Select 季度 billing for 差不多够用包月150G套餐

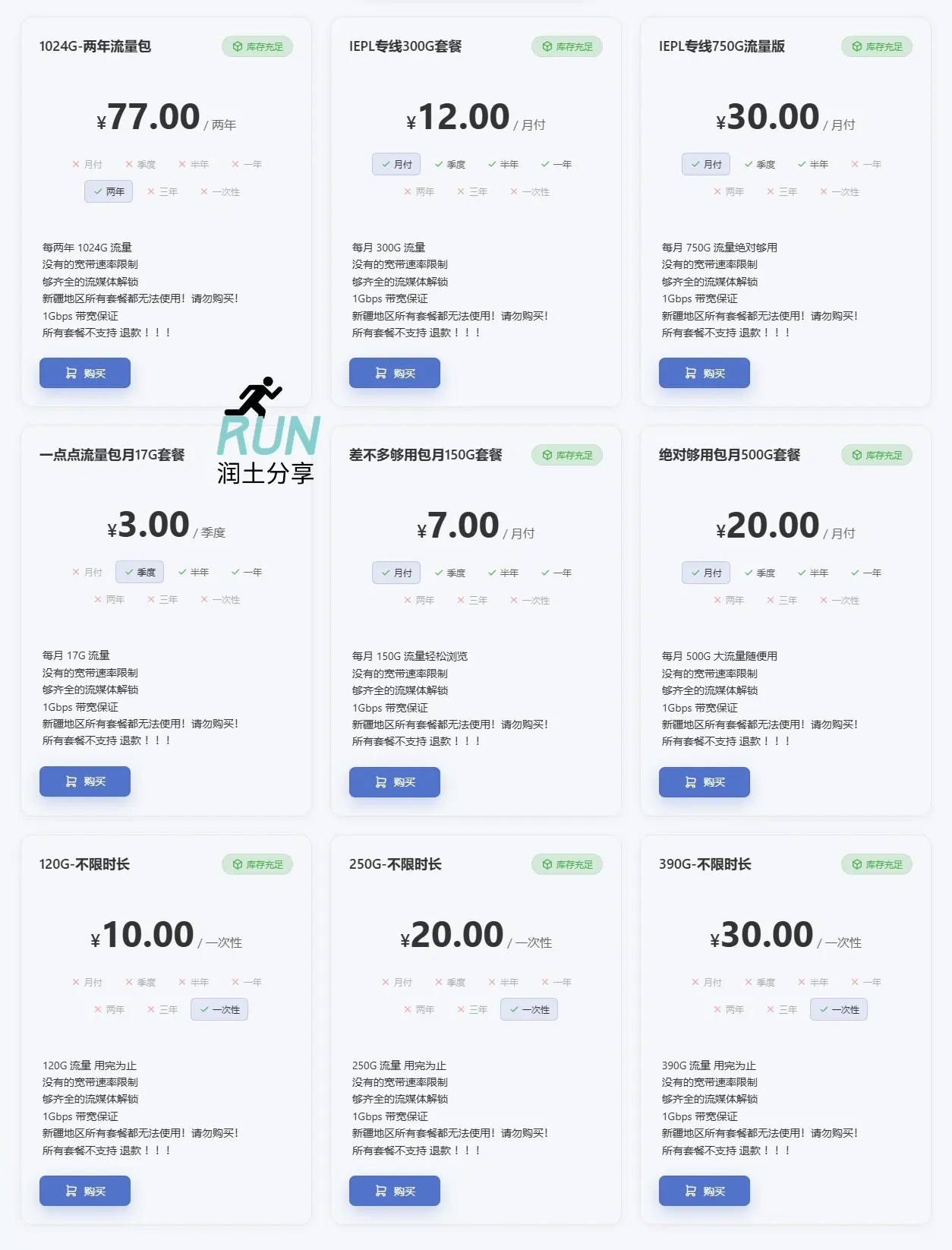click(x=450, y=573)
